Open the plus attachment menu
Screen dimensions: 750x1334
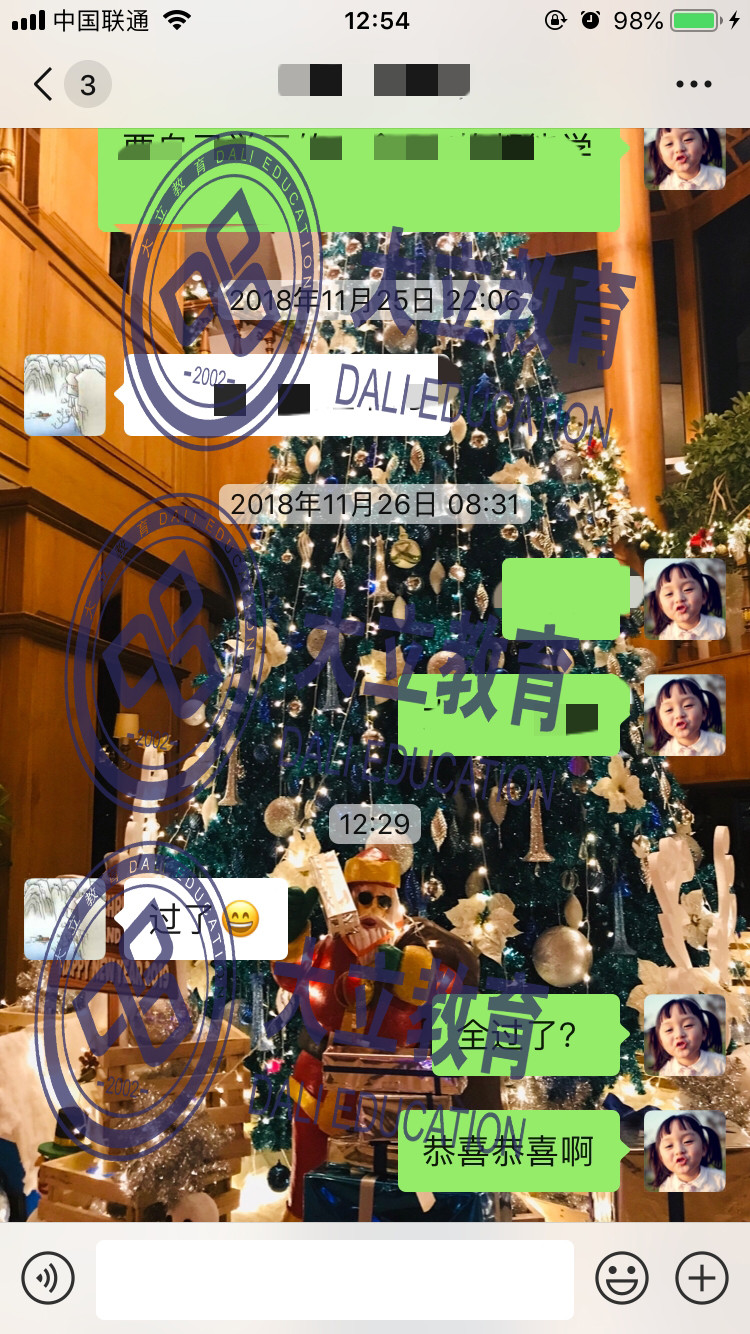[x=702, y=1277]
